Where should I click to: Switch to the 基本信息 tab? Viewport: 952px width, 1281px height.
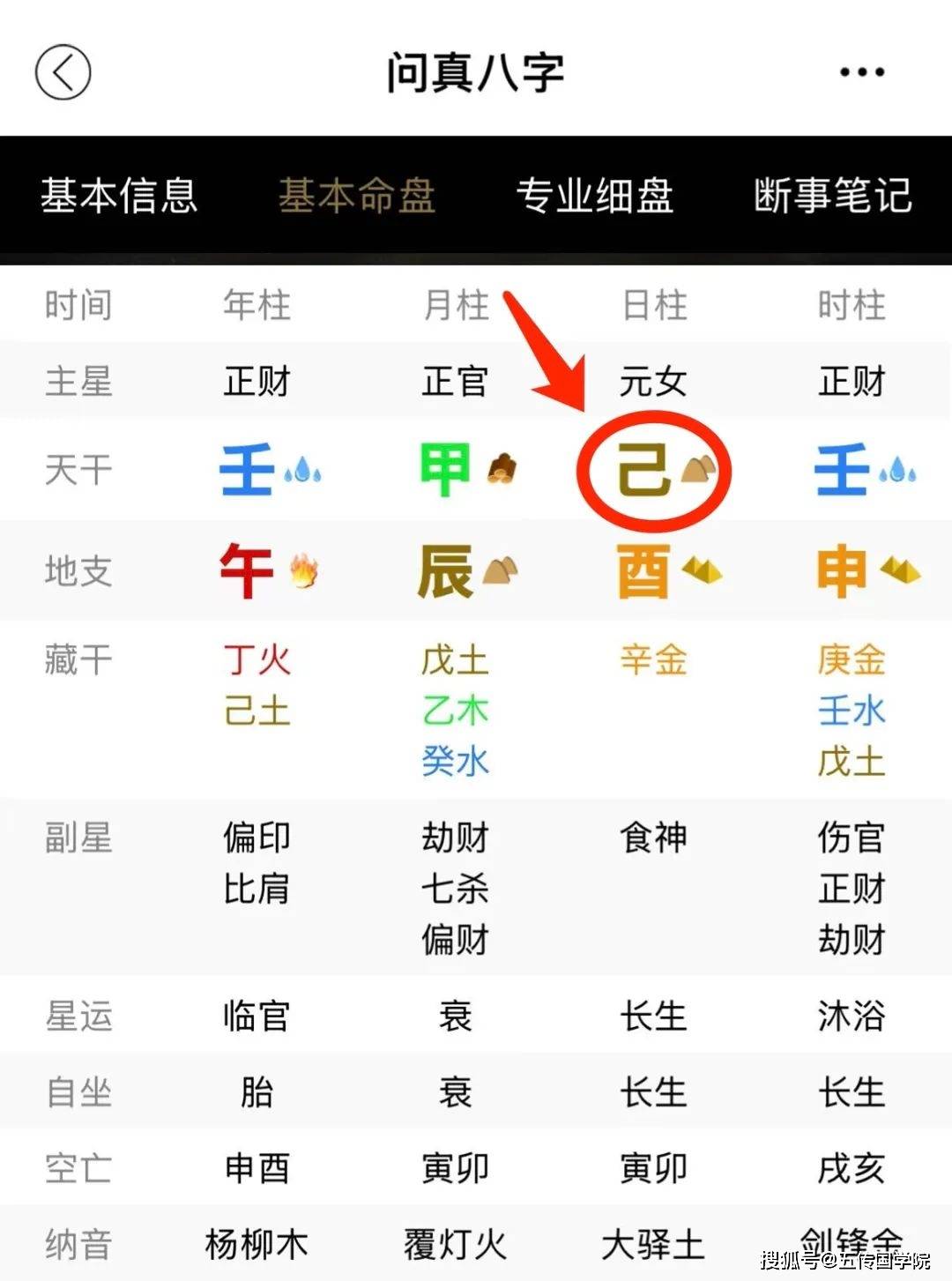point(119,196)
